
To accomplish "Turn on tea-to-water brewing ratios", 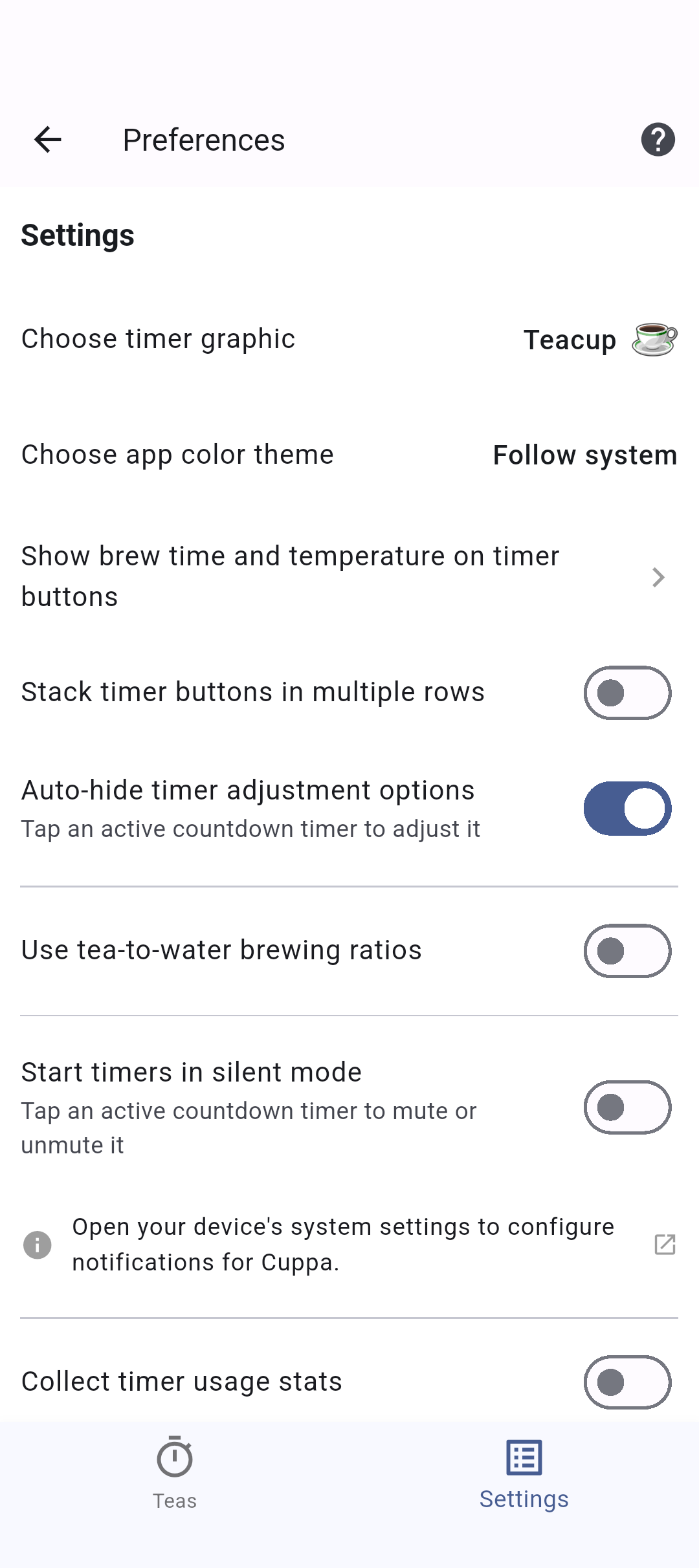I will coord(627,951).
